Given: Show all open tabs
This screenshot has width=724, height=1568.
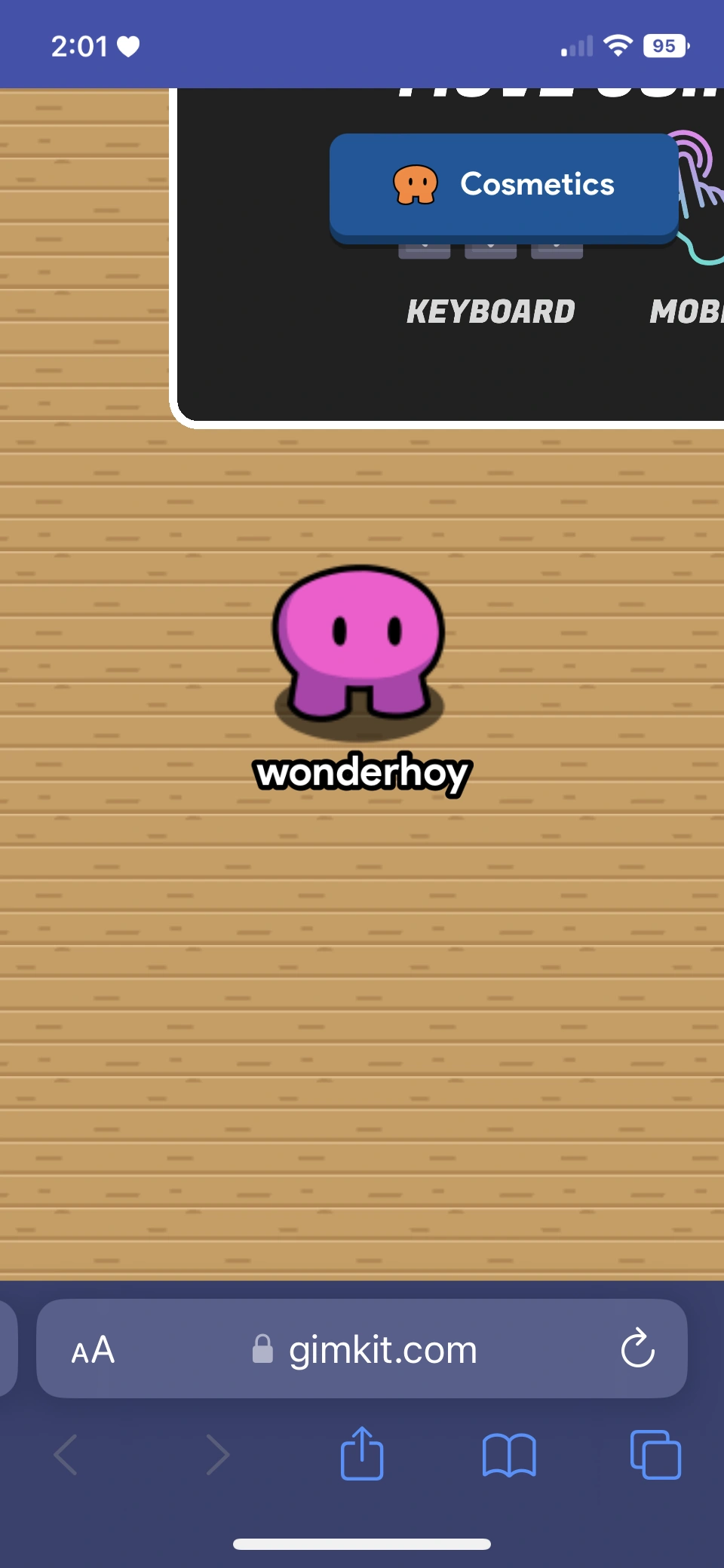Looking at the screenshot, I should tap(655, 1454).
